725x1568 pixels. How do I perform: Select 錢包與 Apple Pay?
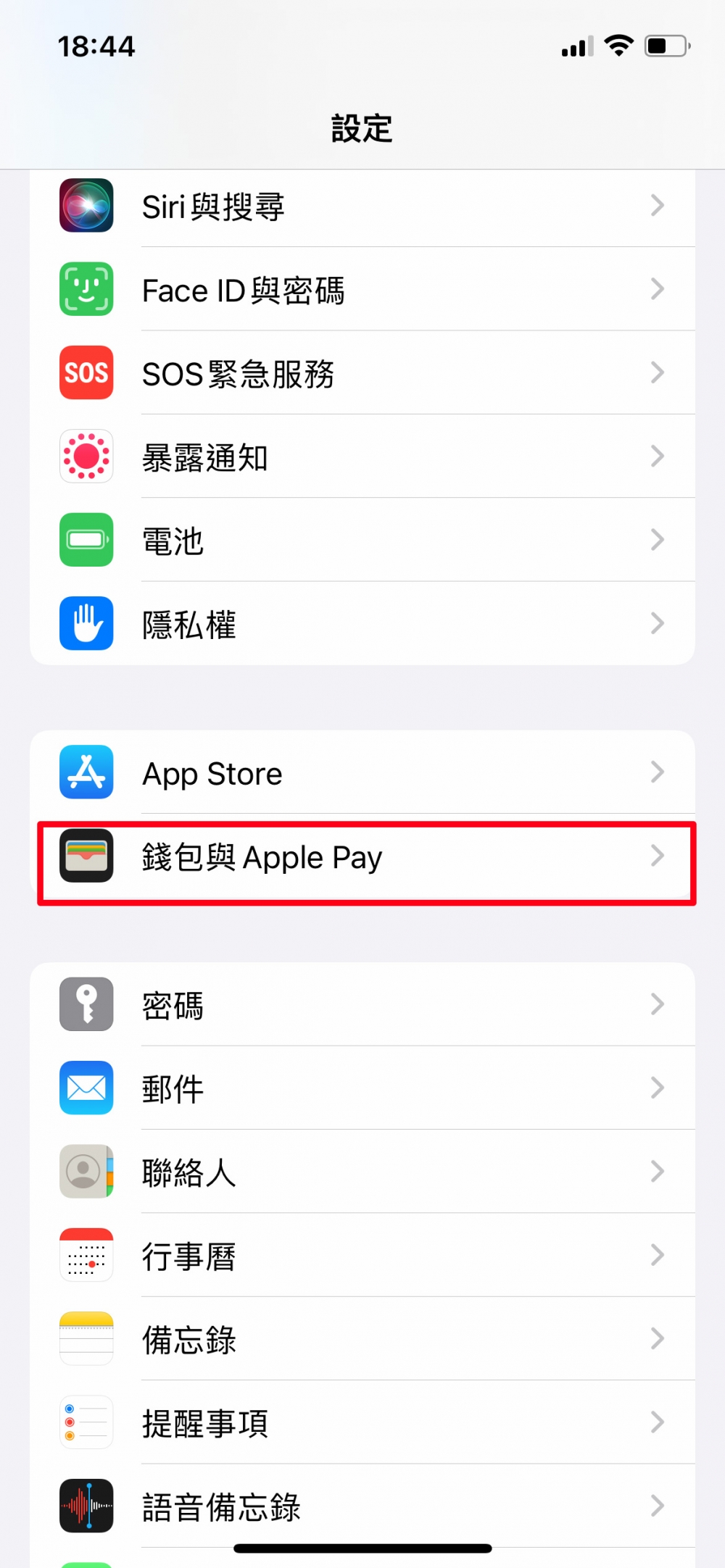[362, 857]
